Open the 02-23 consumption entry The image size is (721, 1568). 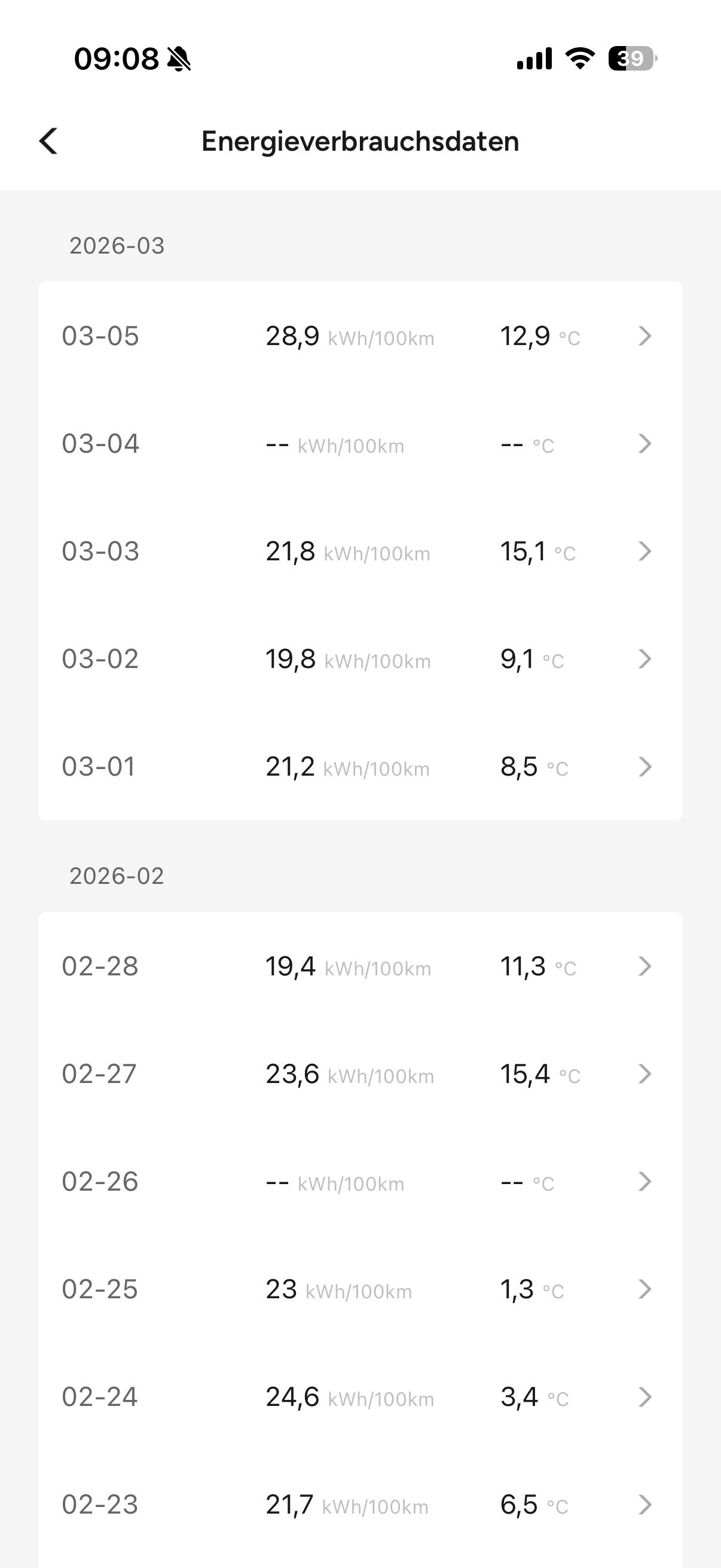click(359, 1505)
